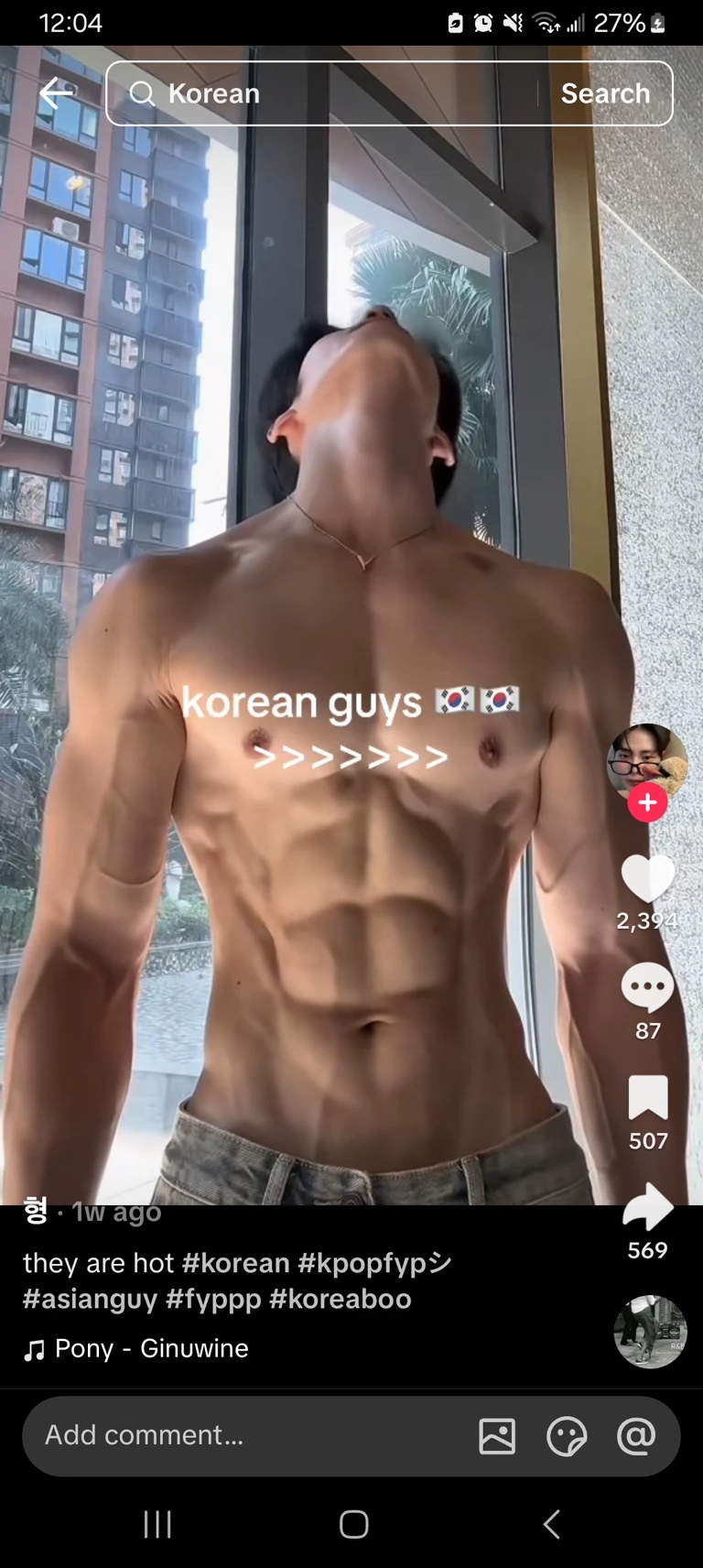Share this video via arrow icon
703x1568 pixels.
click(647, 1207)
